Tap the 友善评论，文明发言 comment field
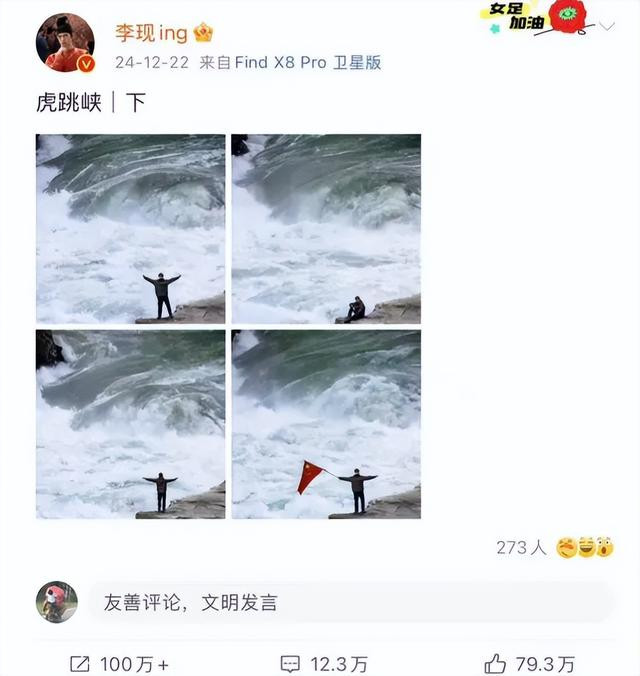The image size is (640, 676). (350, 602)
